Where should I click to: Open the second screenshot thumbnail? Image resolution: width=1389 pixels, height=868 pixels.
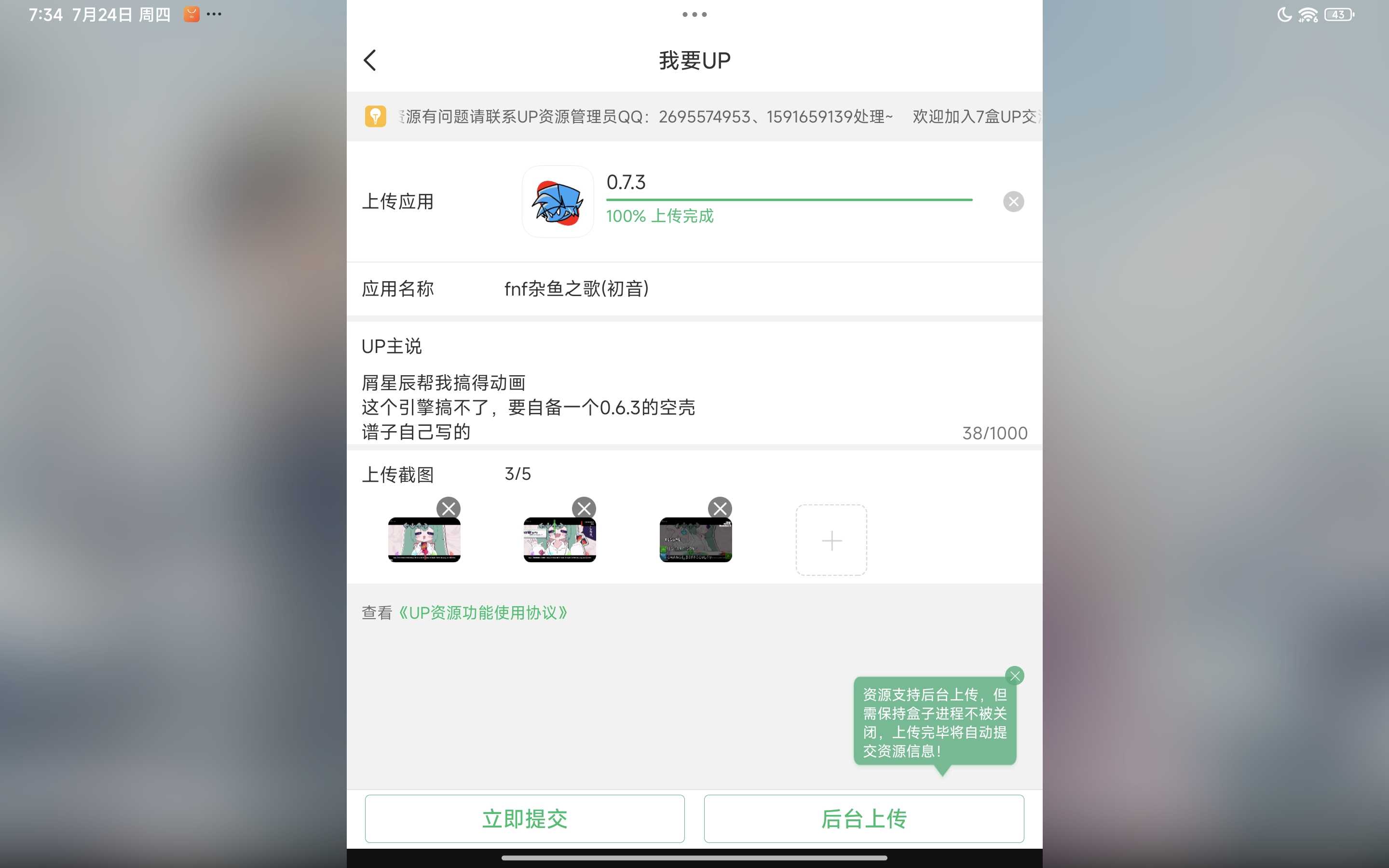(x=559, y=541)
